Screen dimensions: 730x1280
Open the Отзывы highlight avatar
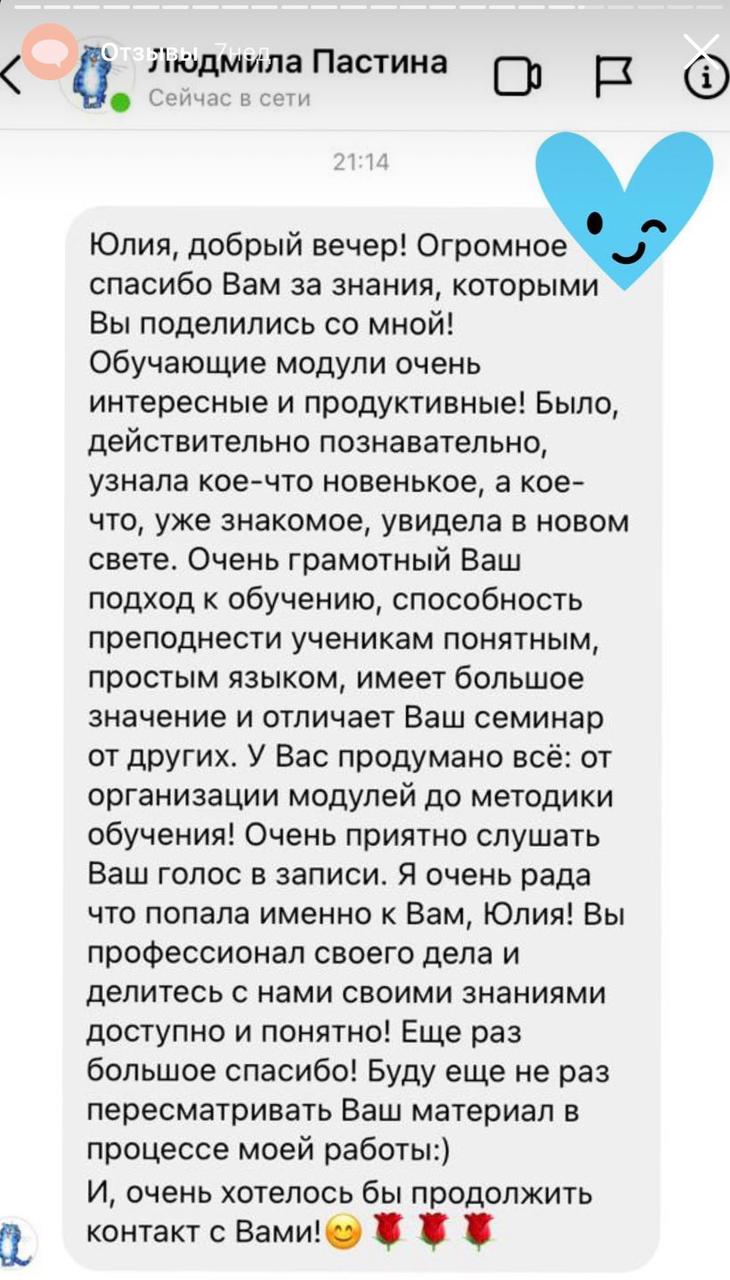point(49,52)
